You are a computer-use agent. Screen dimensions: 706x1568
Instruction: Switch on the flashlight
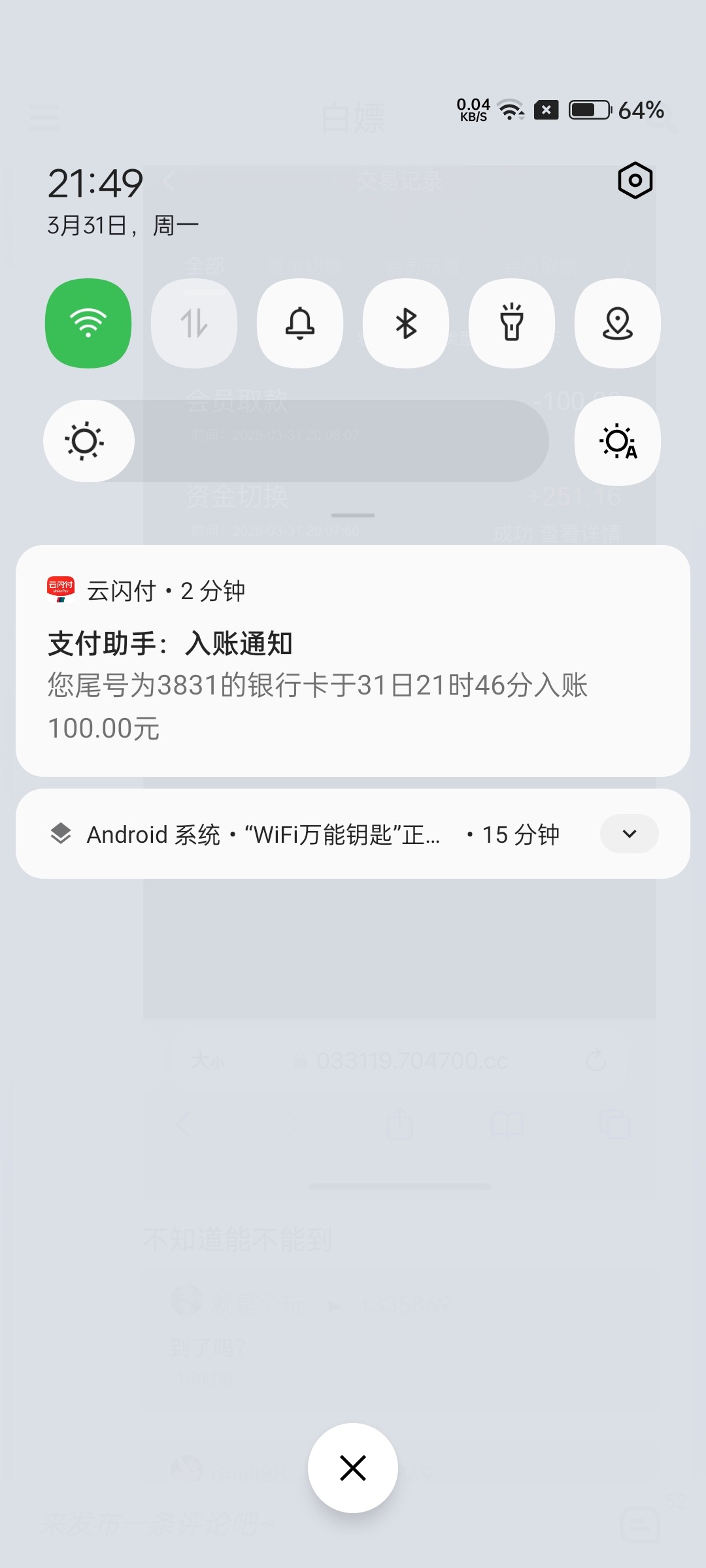click(x=512, y=323)
